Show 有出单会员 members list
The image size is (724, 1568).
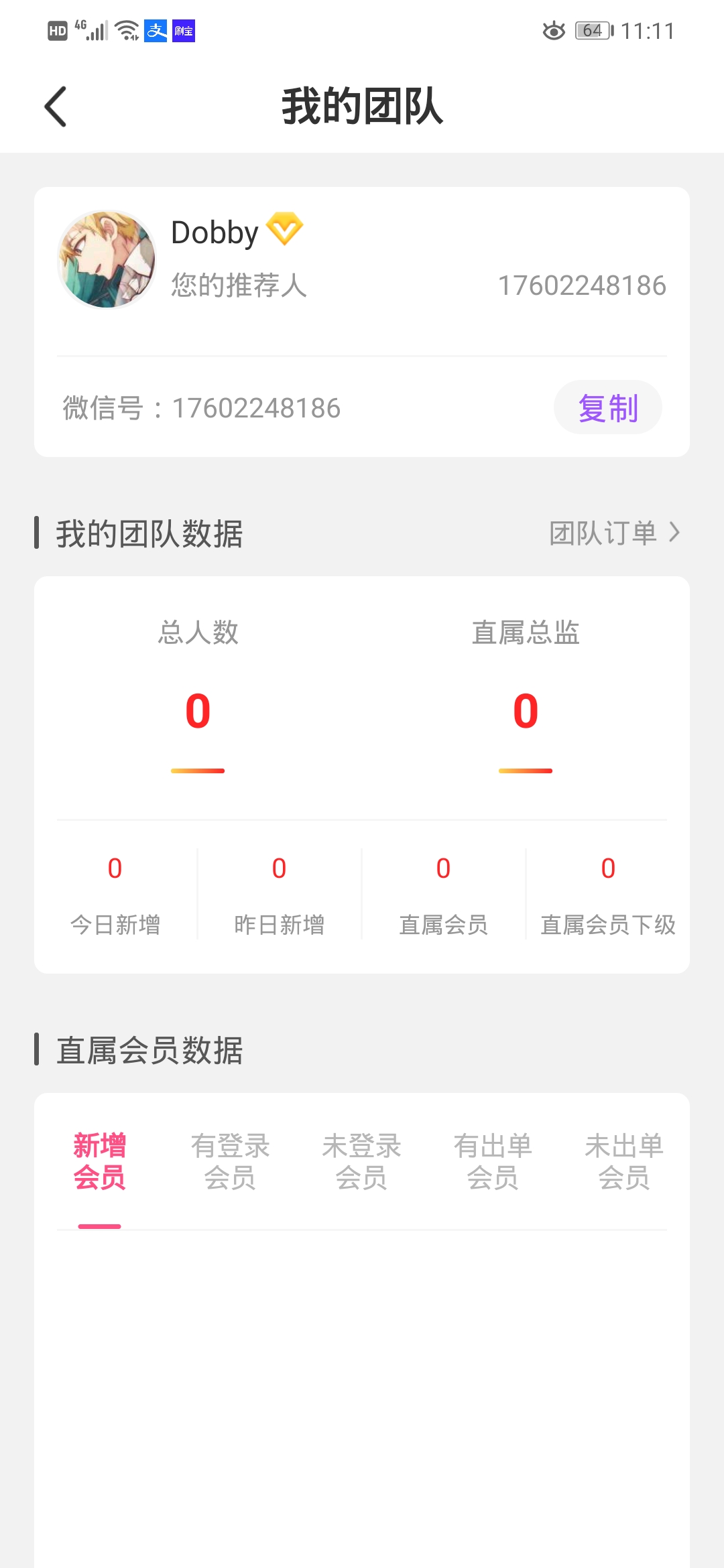(x=493, y=1161)
